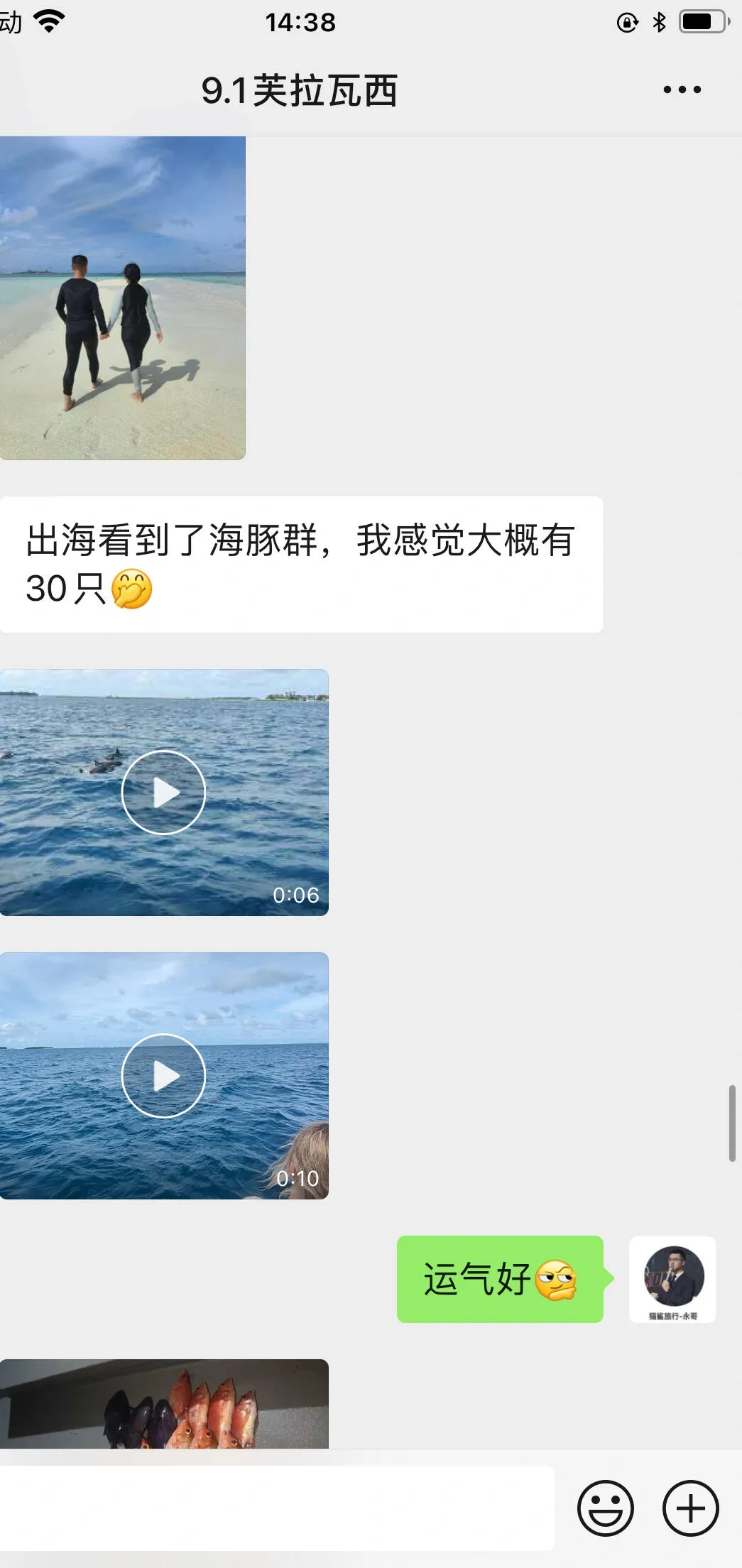Open the emoji sticker panel
742x1568 pixels.
click(x=605, y=1508)
